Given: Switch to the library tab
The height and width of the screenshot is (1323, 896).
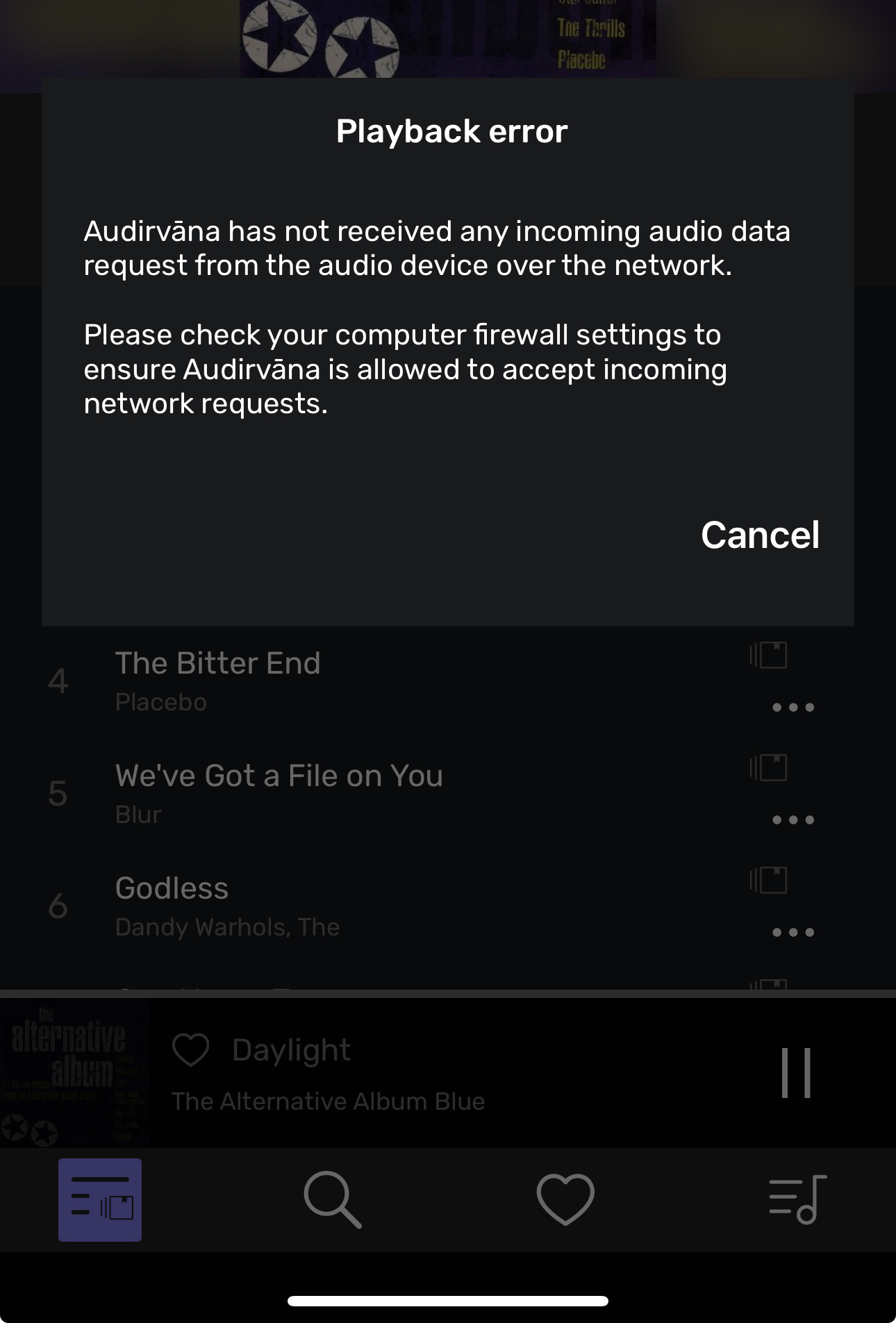Looking at the screenshot, I should 100,1199.
